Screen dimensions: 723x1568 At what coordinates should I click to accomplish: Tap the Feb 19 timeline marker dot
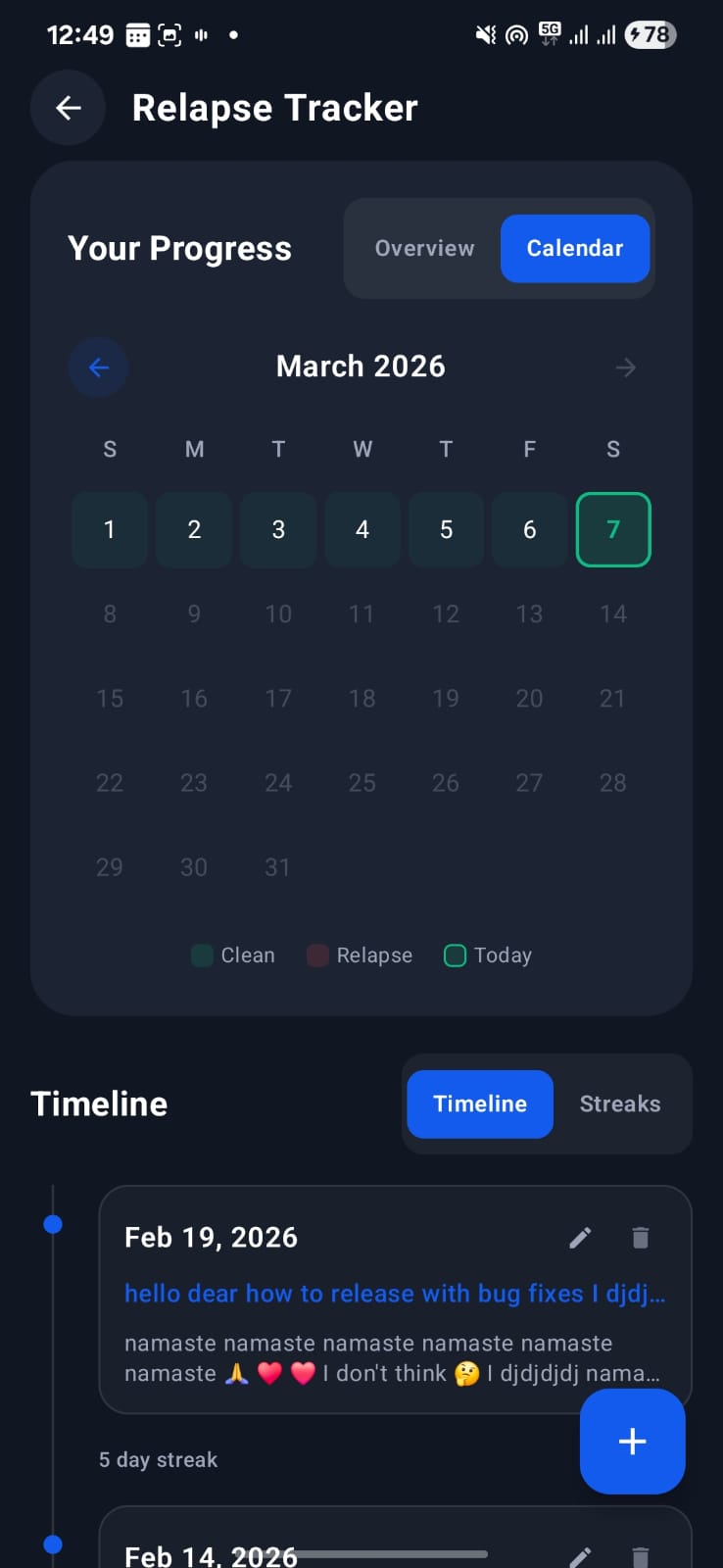click(x=53, y=1223)
